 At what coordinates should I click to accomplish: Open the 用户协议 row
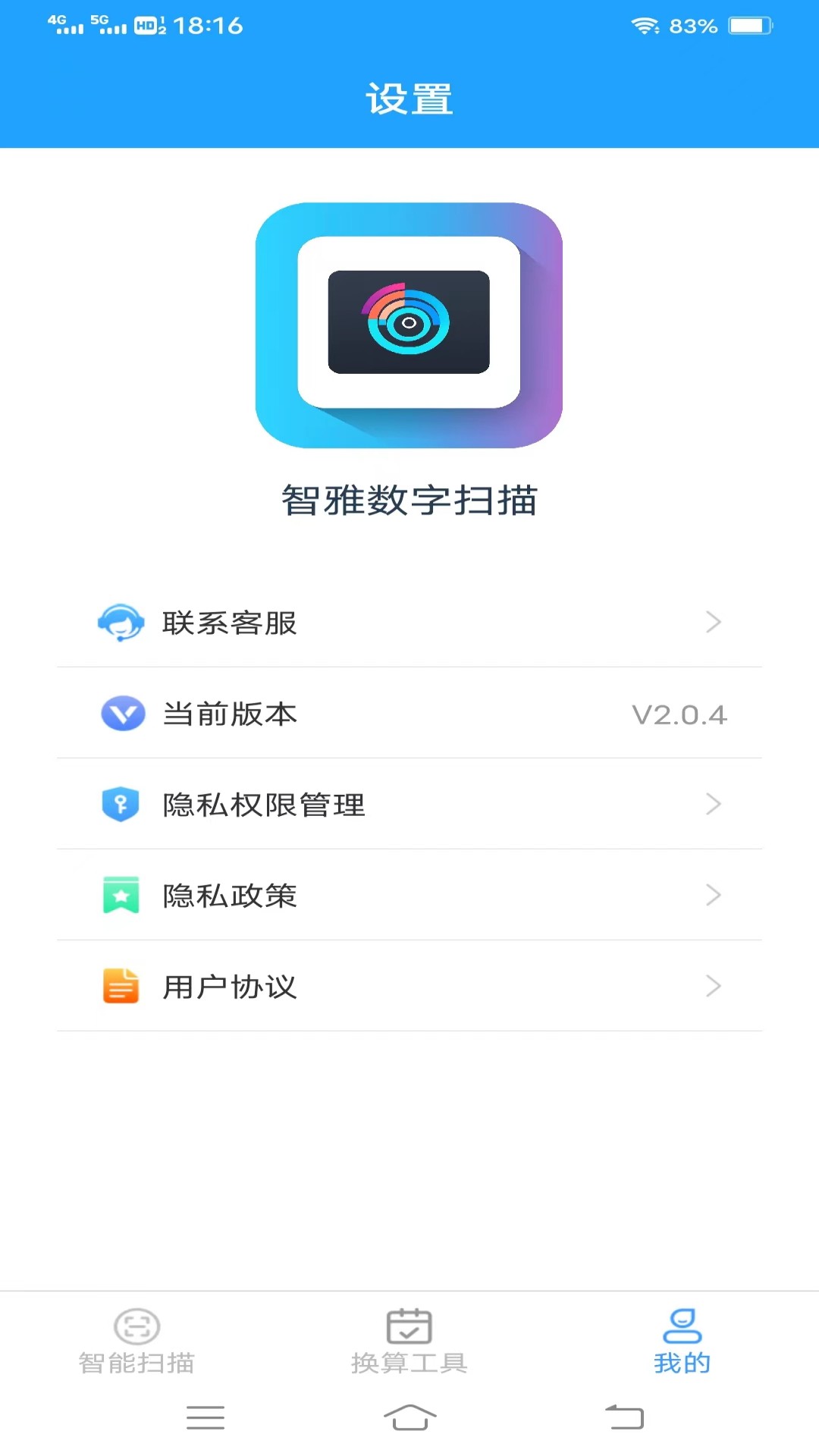(409, 986)
